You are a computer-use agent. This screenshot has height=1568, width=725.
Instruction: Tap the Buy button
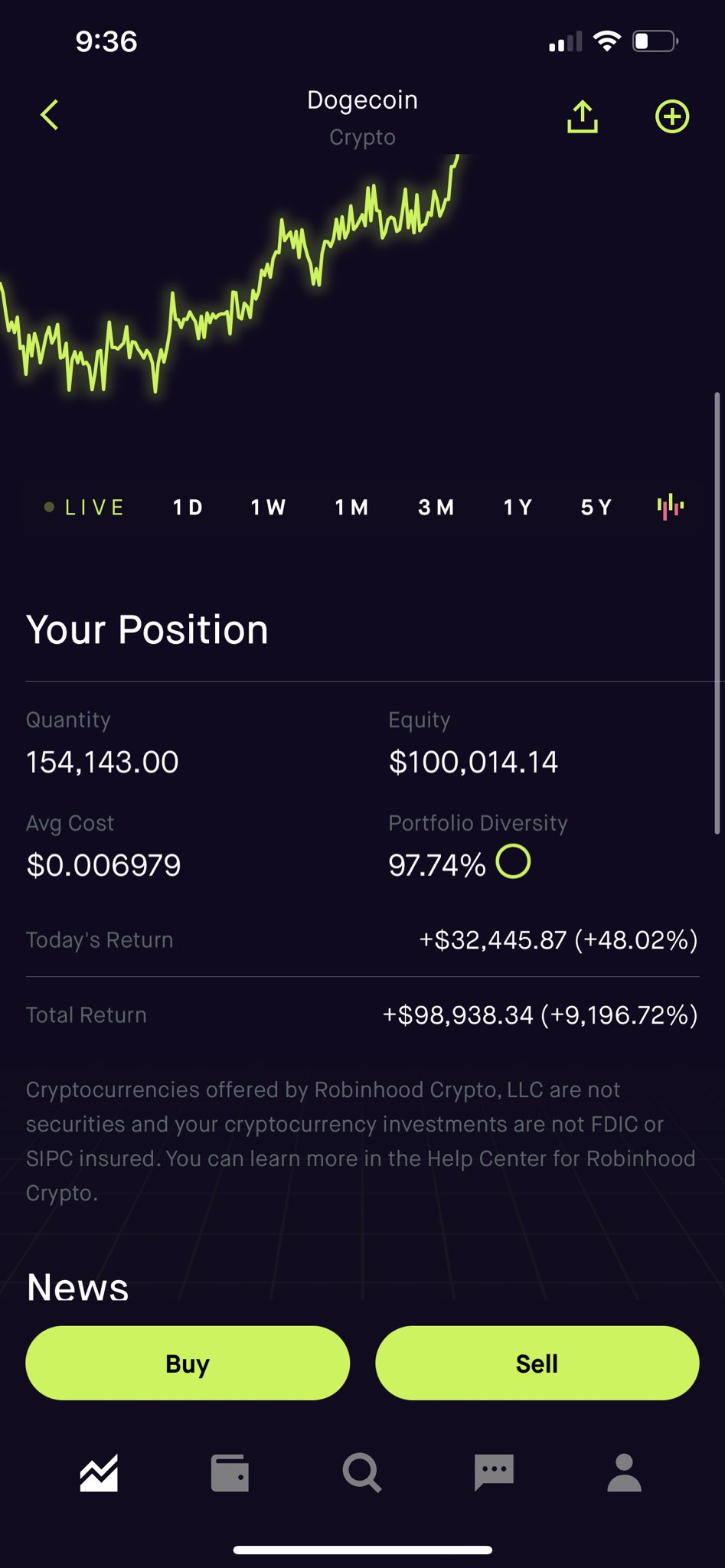pos(188,1363)
